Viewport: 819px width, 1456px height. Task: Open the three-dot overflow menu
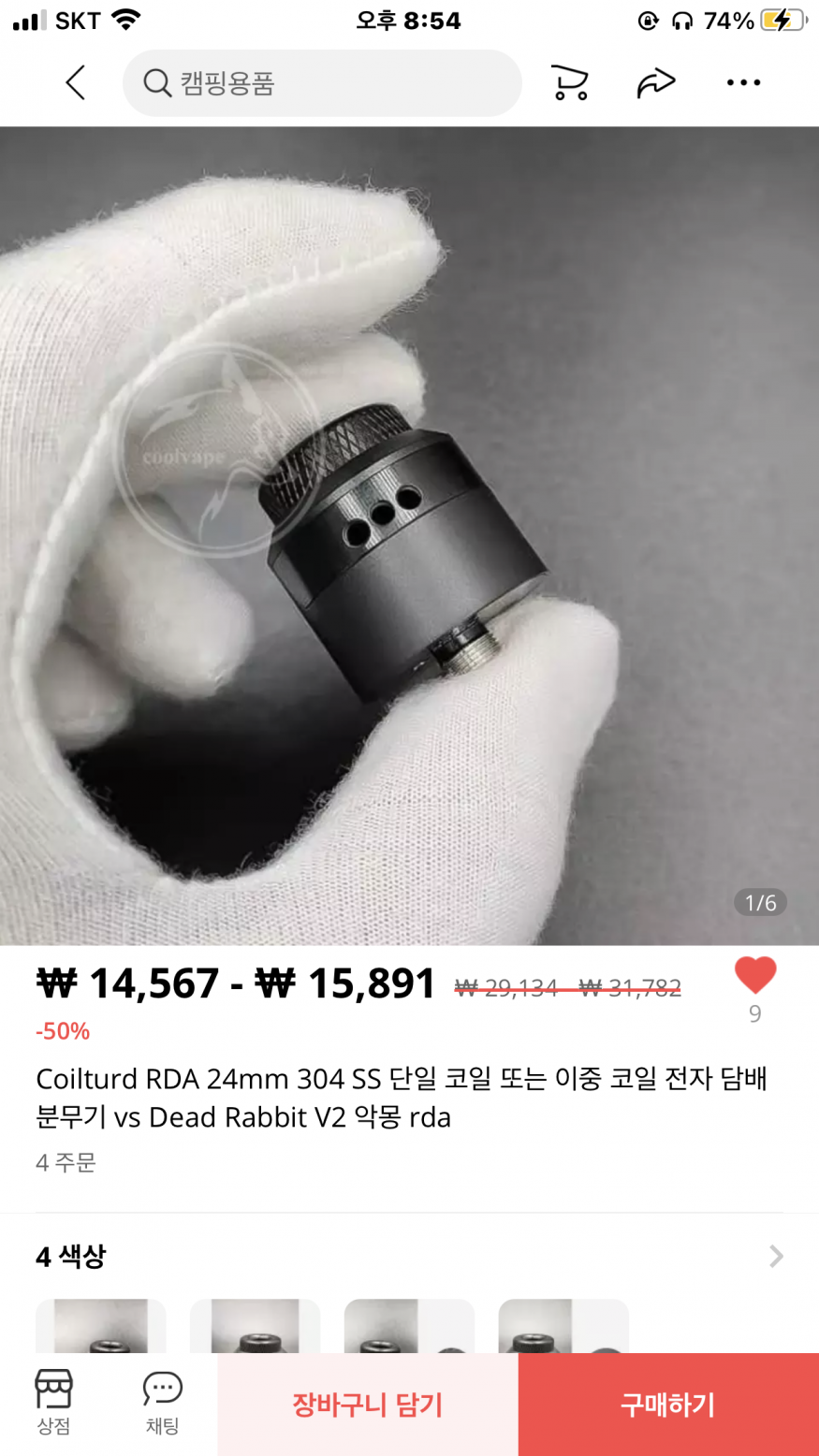tap(743, 83)
